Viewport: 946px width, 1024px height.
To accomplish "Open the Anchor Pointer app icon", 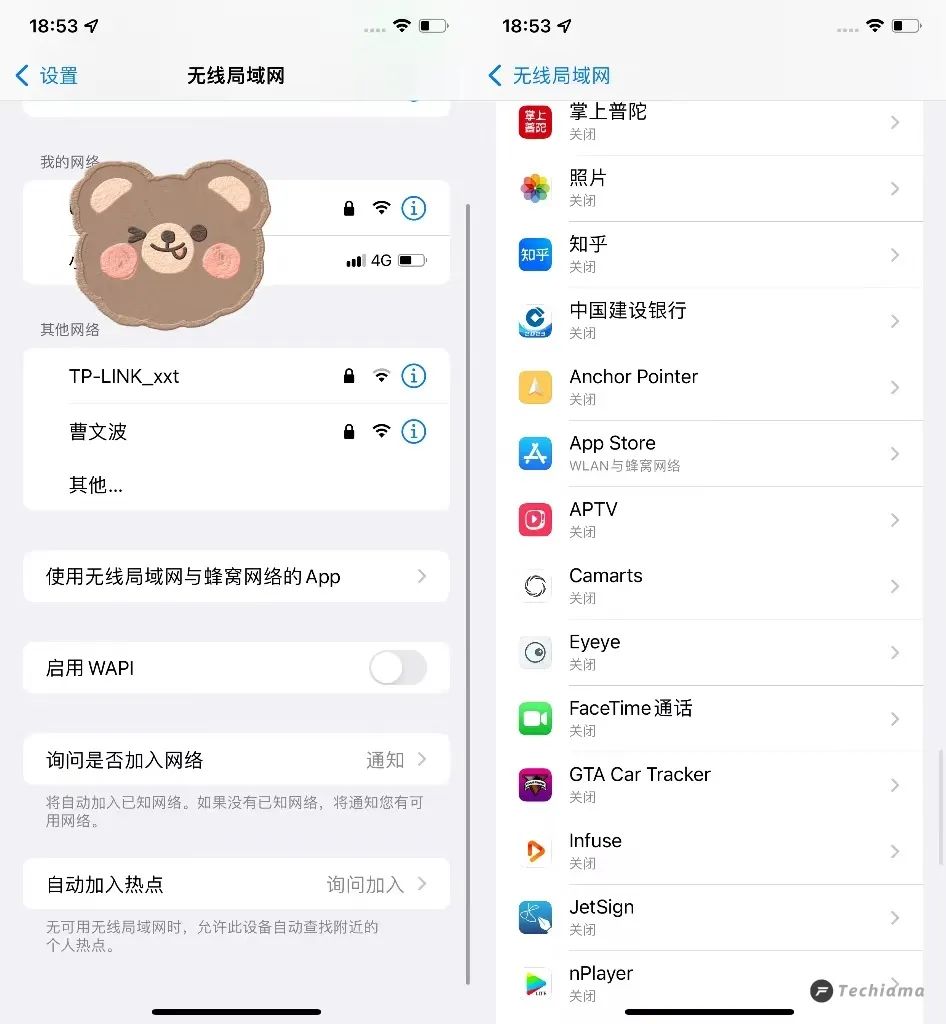I will [x=535, y=386].
